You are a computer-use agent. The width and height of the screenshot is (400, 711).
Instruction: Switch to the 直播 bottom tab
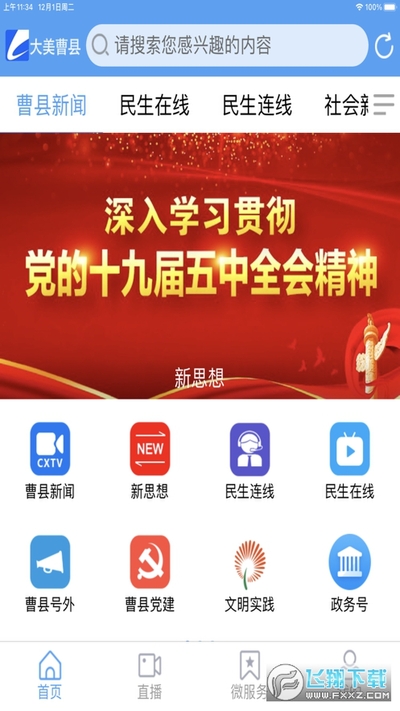pyautogui.click(x=150, y=675)
